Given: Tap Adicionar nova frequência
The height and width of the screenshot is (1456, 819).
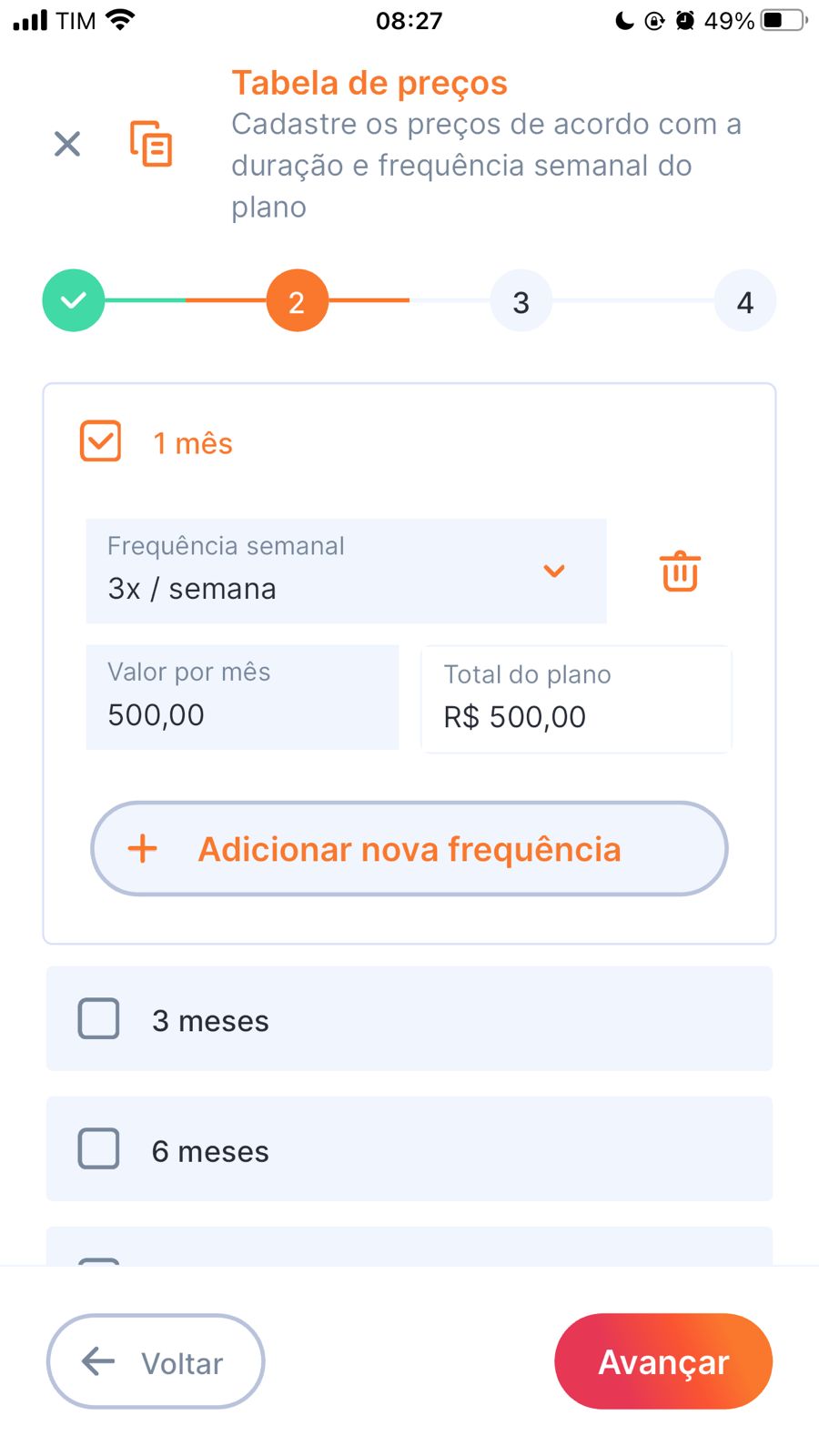Looking at the screenshot, I should click(x=409, y=849).
